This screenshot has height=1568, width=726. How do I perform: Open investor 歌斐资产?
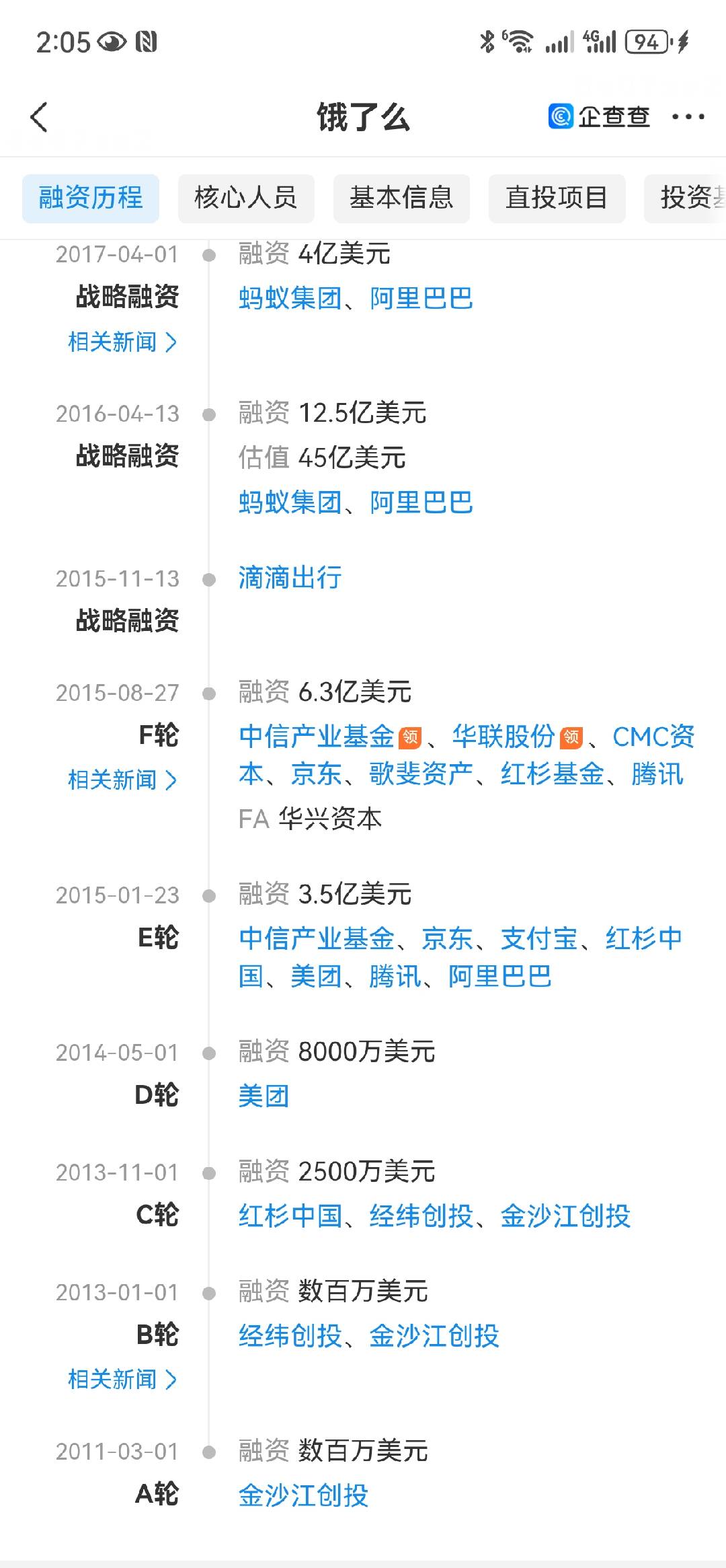pyautogui.click(x=420, y=774)
